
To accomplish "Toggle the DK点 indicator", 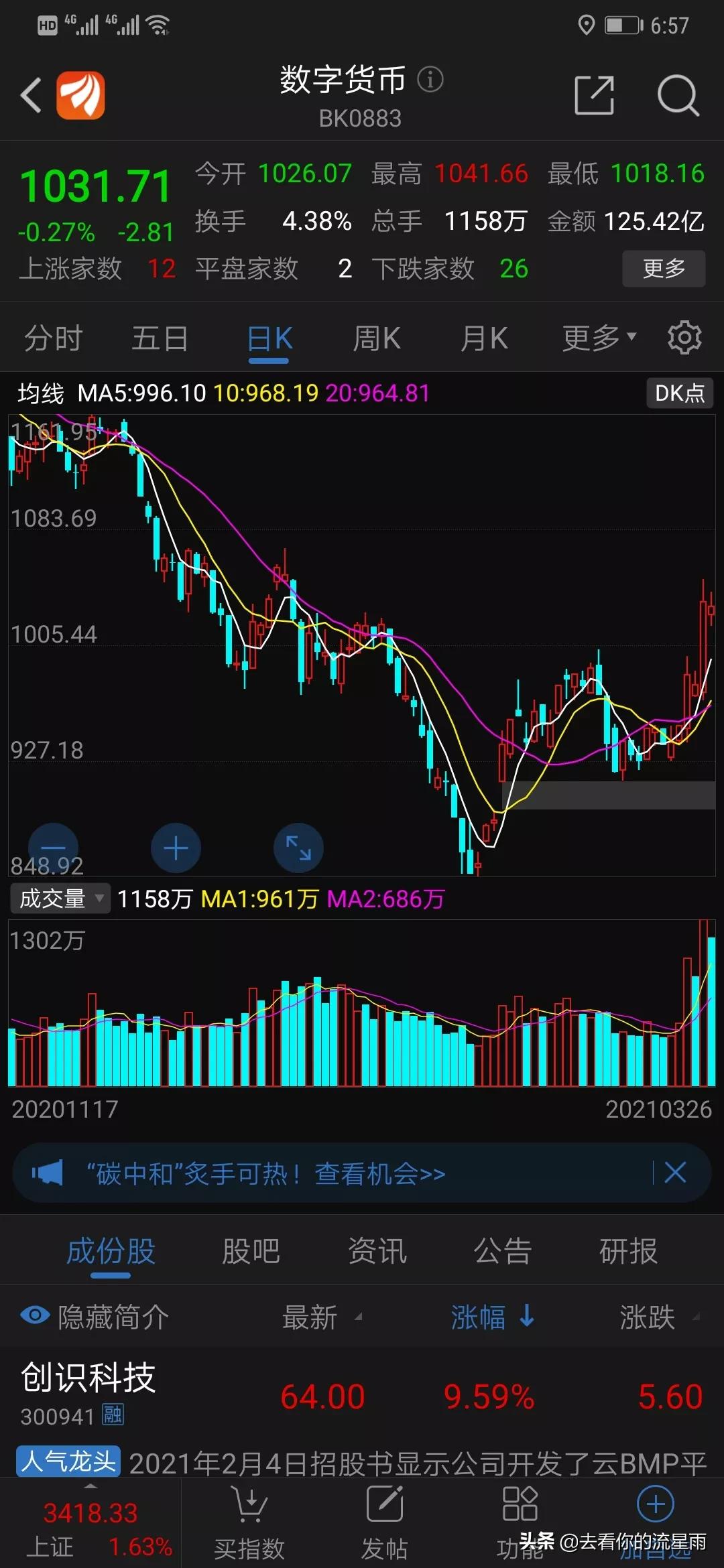I will [679, 393].
